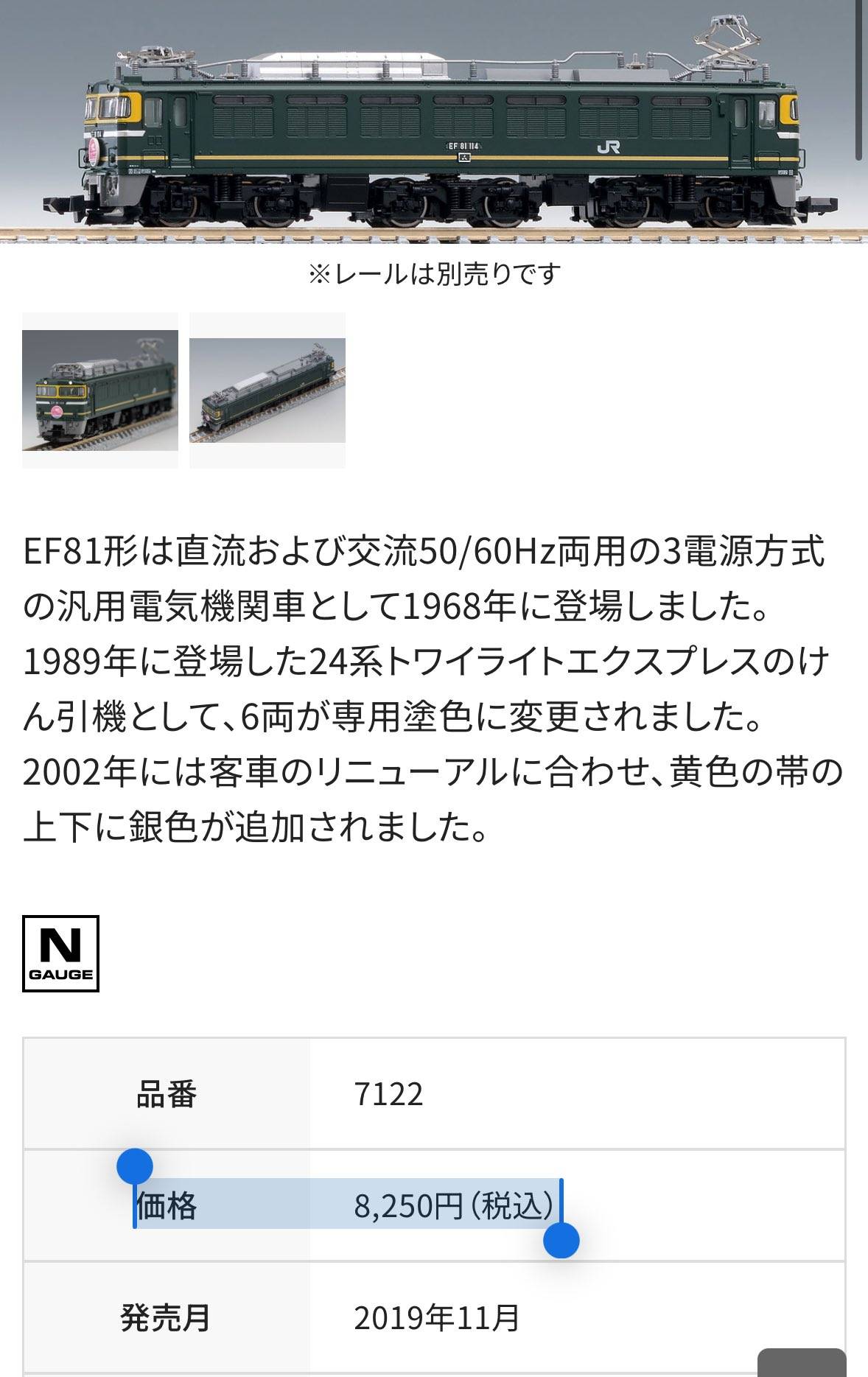This screenshot has width=868, height=1377.
Task: Select the front-angle locomotive thumbnail
Action: coord(100,390)
